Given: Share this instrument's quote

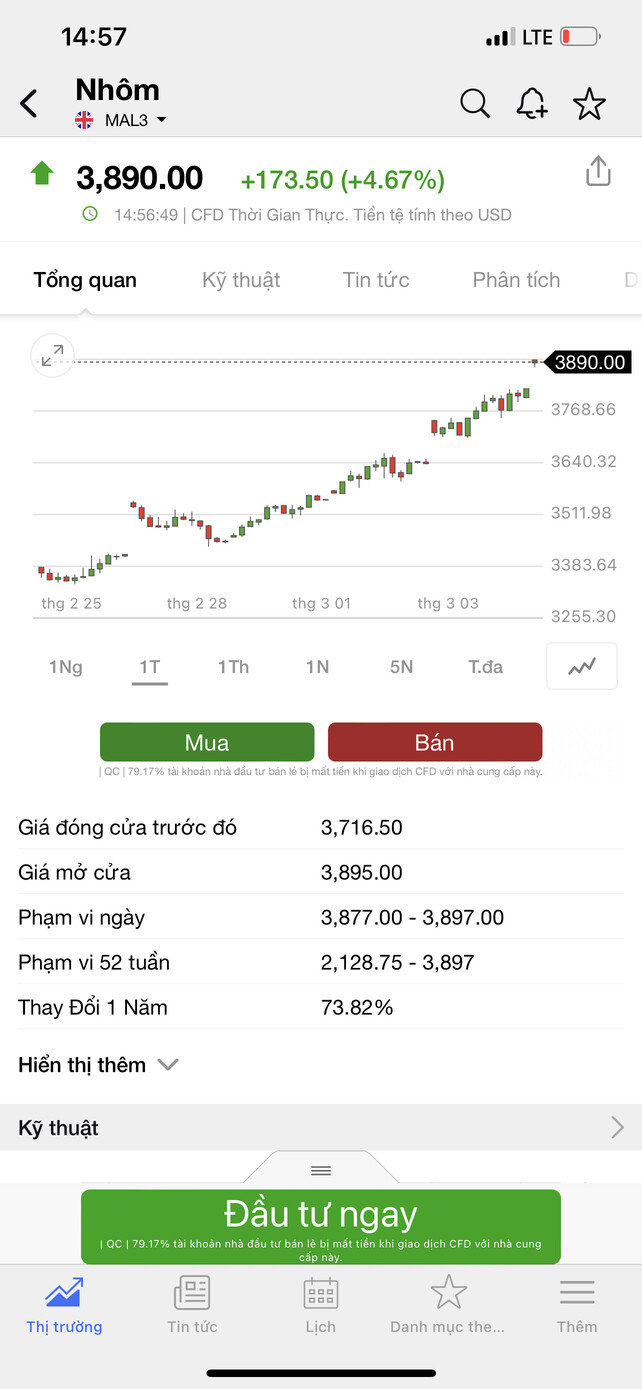Looking at the screenshot, I should tap(598, 171).
